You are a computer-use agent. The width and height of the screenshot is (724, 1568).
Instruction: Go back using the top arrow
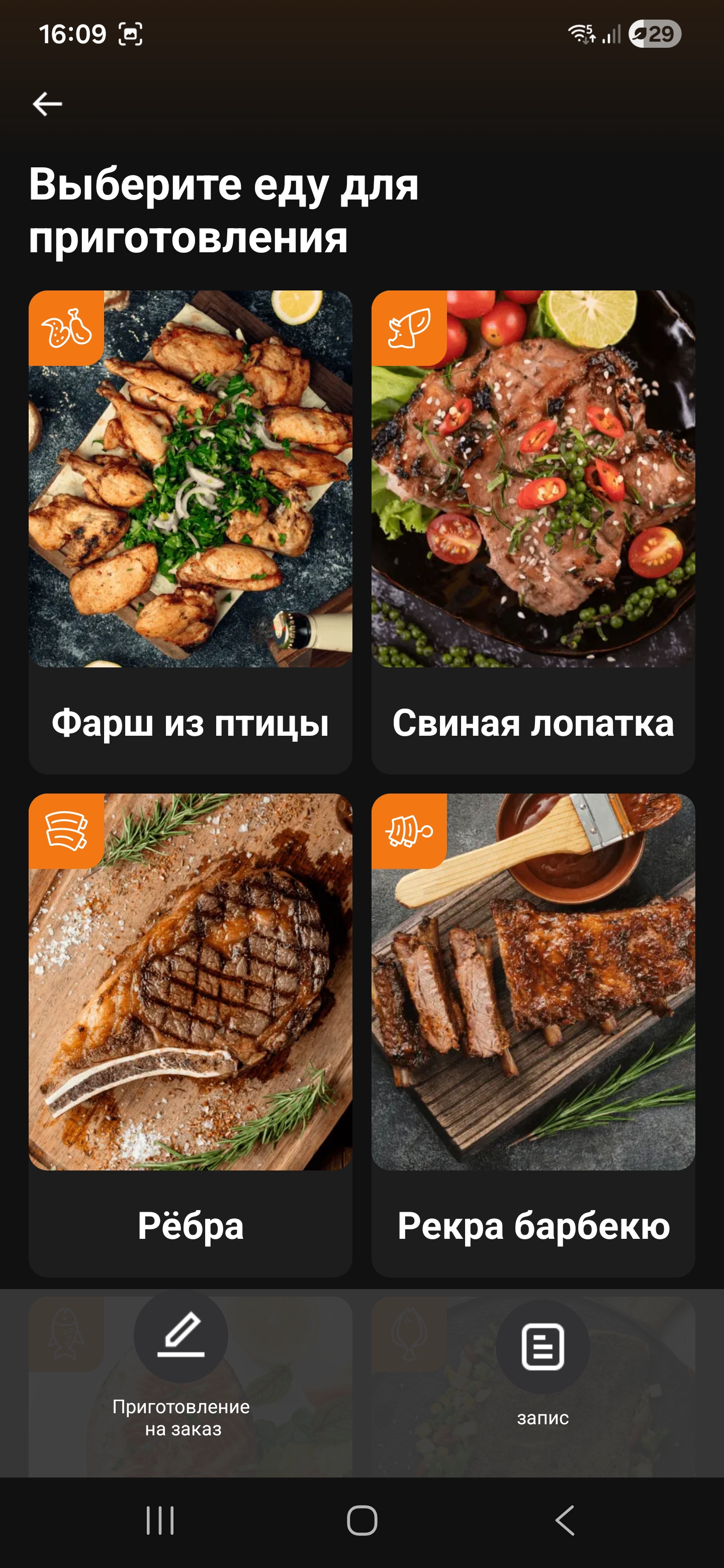[47, 104]
